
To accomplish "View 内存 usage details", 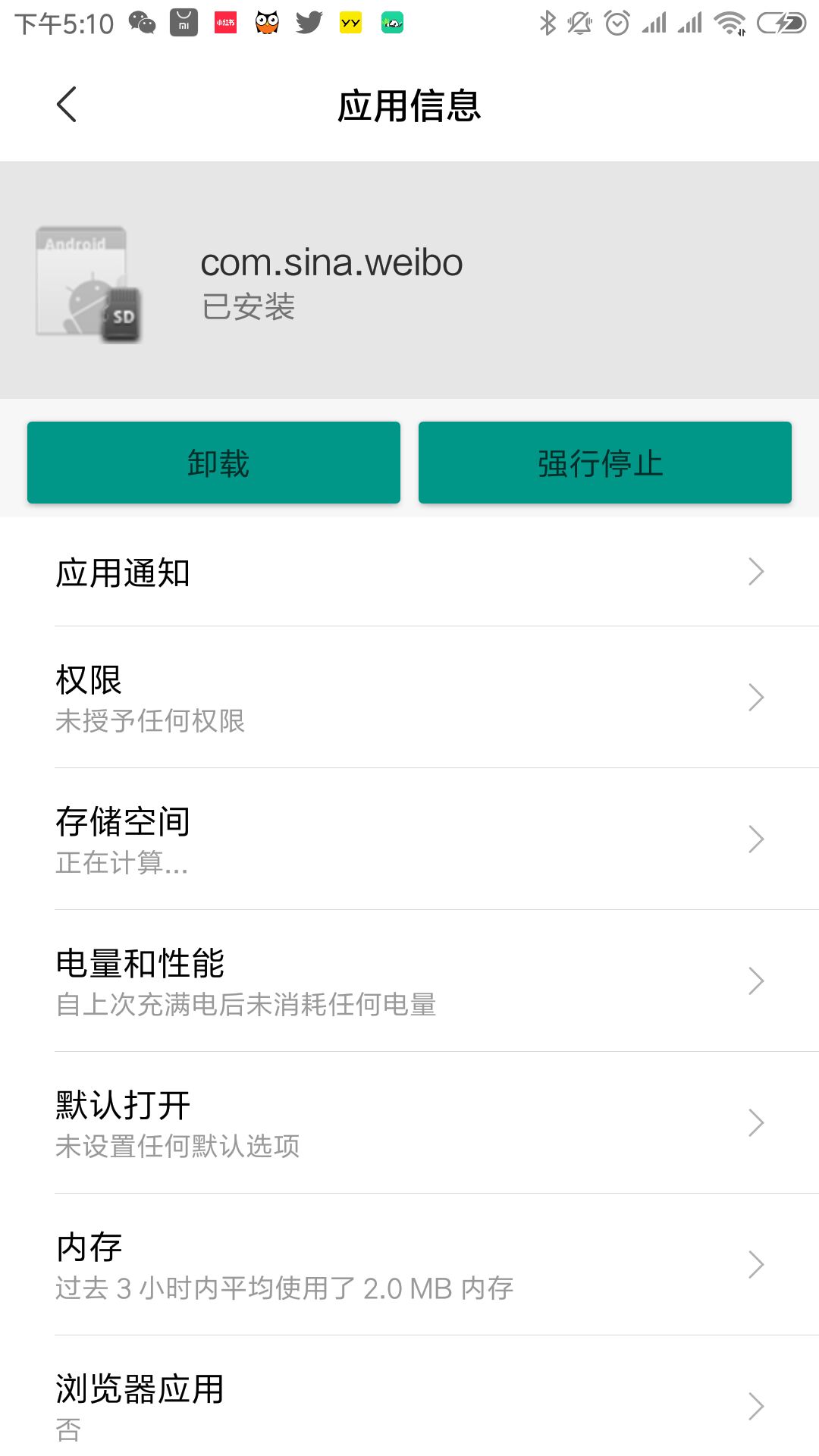I will click(x=409, y=1265).
